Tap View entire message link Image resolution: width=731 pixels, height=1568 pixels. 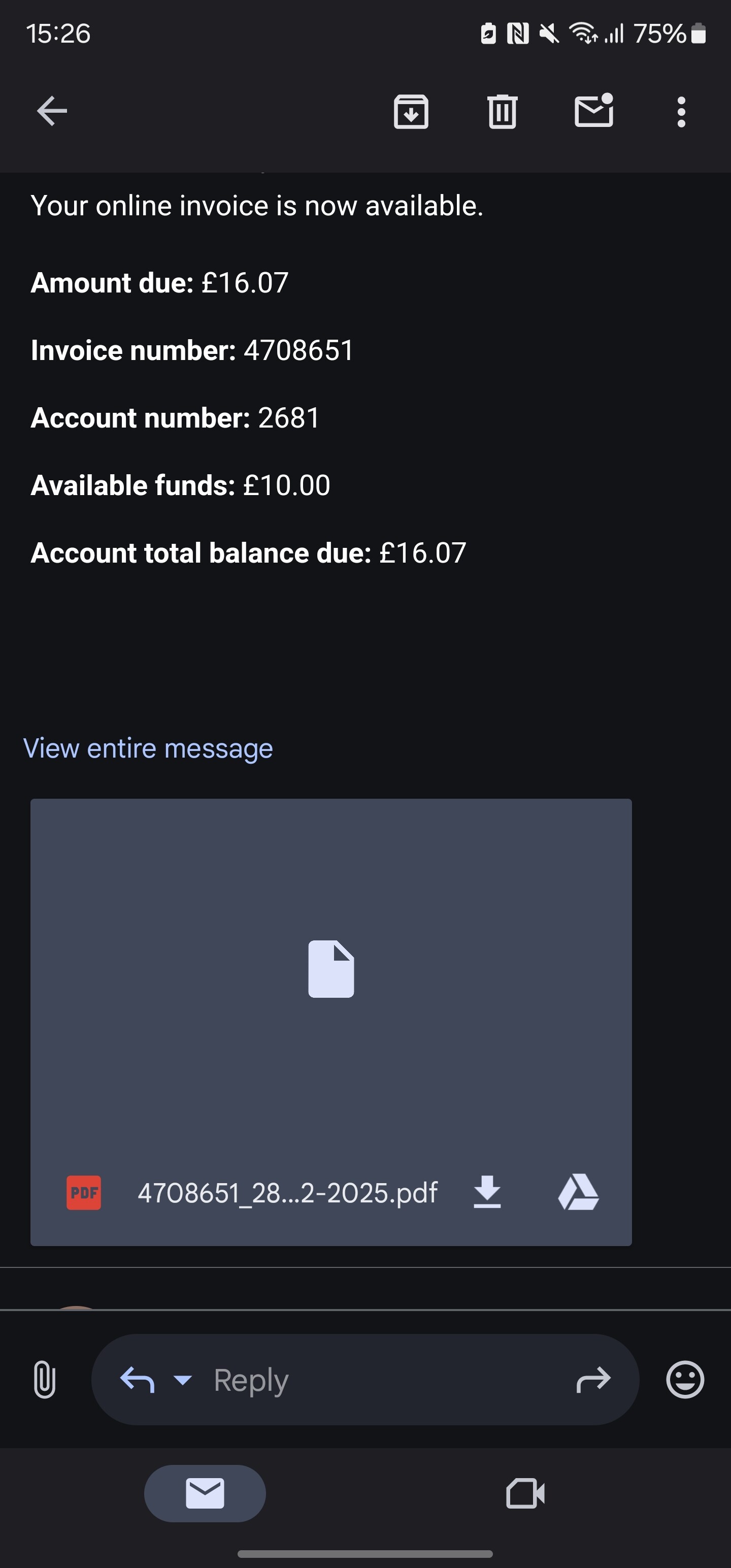(148, 748)
